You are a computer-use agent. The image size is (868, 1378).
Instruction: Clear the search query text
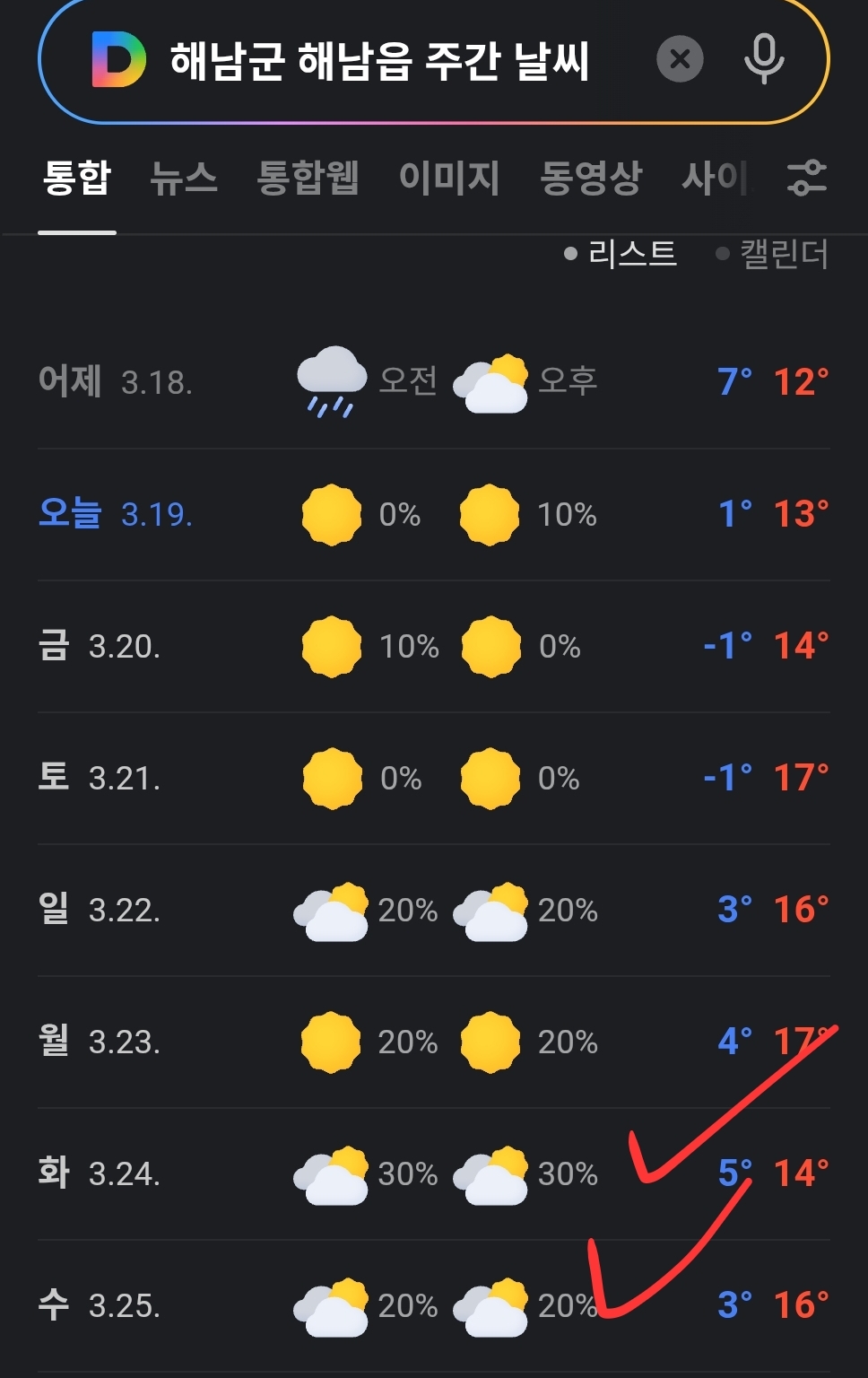(x=680, y=59)
